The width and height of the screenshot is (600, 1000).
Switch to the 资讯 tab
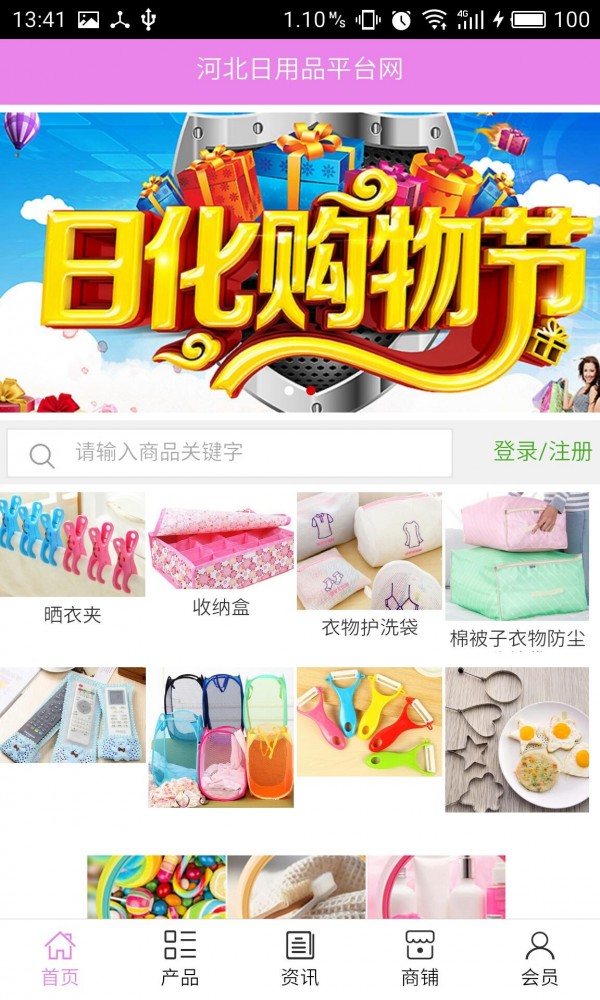click(x=300, y=958)
